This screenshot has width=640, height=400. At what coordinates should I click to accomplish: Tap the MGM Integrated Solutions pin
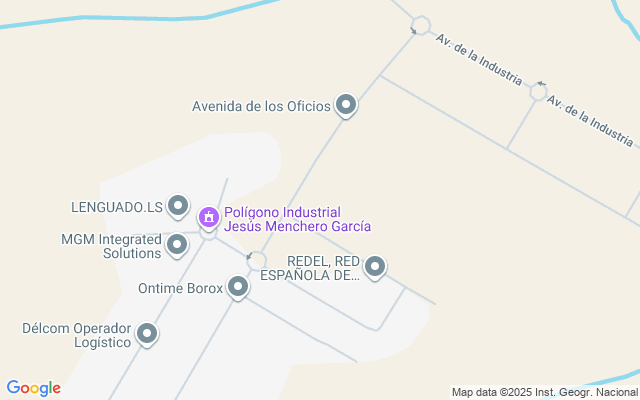coord(177,244)
